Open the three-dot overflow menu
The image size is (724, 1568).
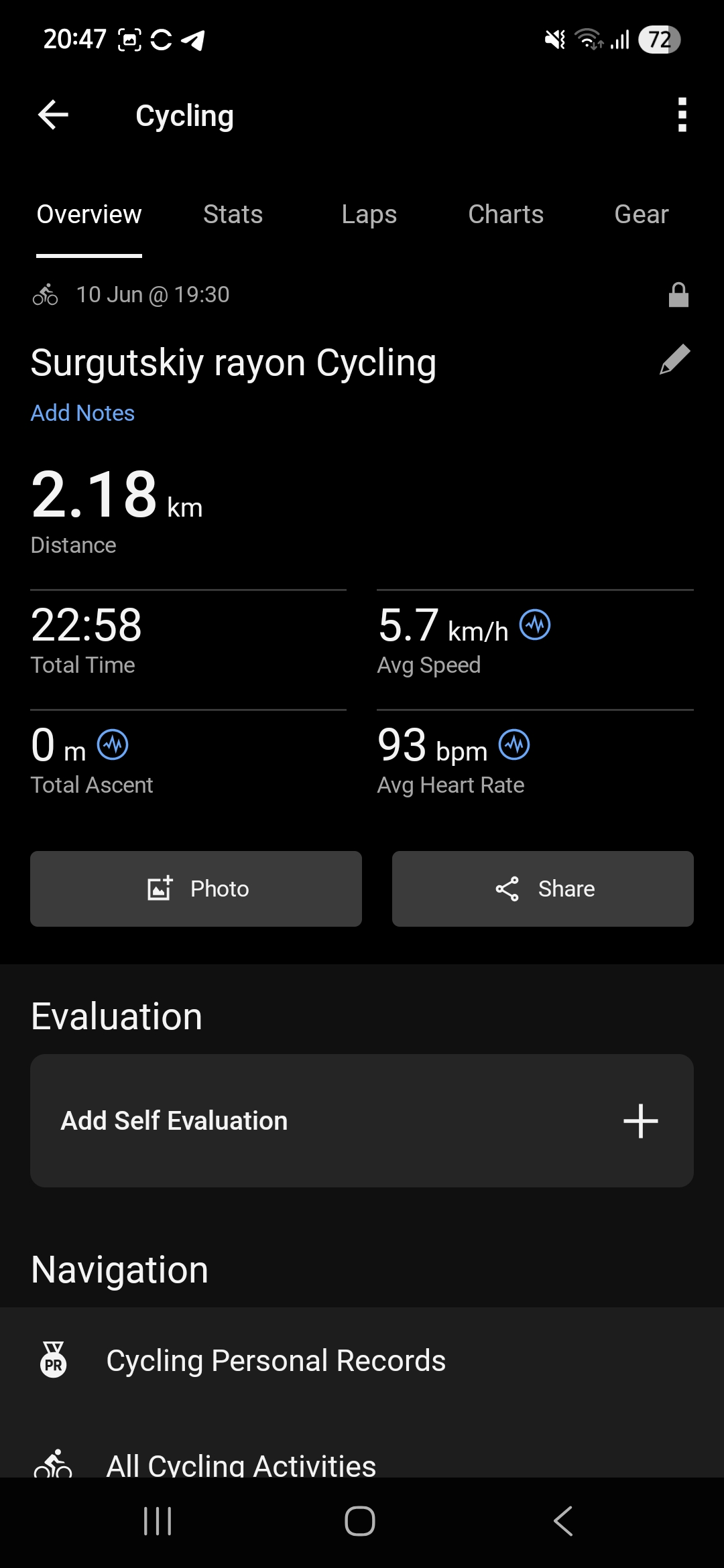[682, 115]
